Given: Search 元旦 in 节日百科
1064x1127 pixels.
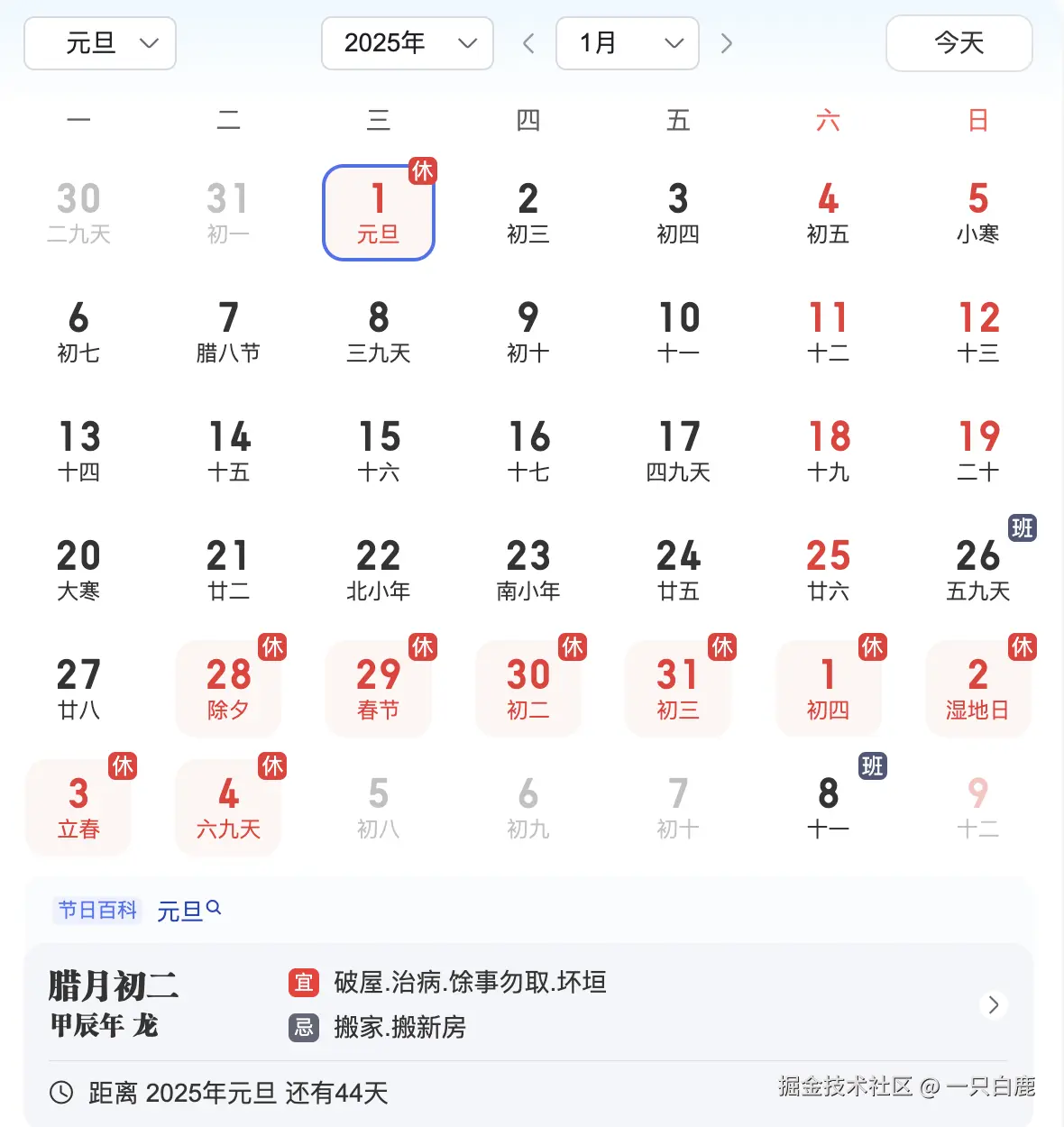Looking at the screenshot, I should pos(189,911).
